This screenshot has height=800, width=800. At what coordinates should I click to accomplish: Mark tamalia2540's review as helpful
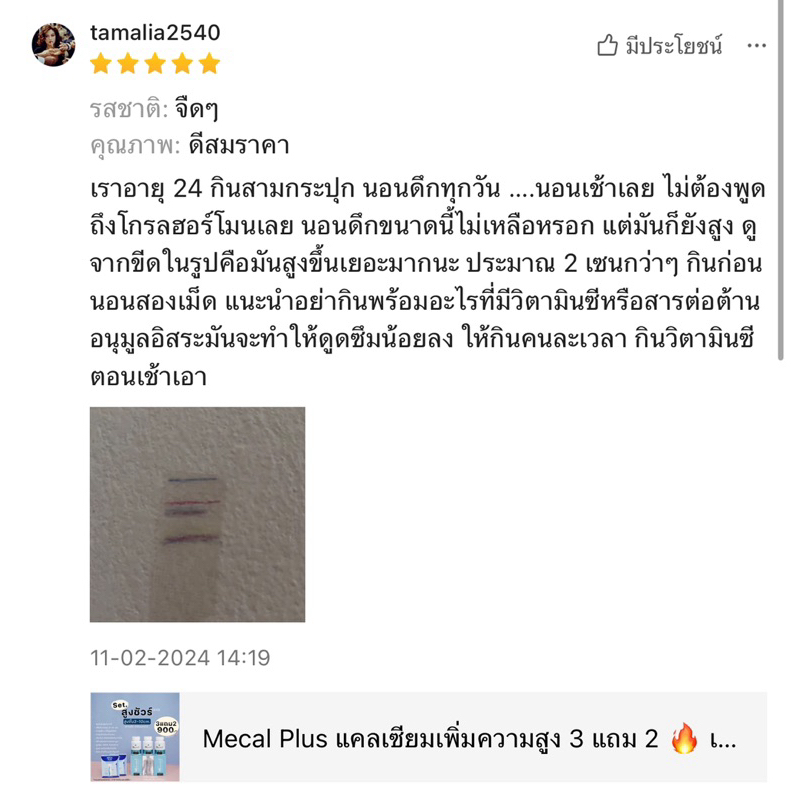point(660,45)
